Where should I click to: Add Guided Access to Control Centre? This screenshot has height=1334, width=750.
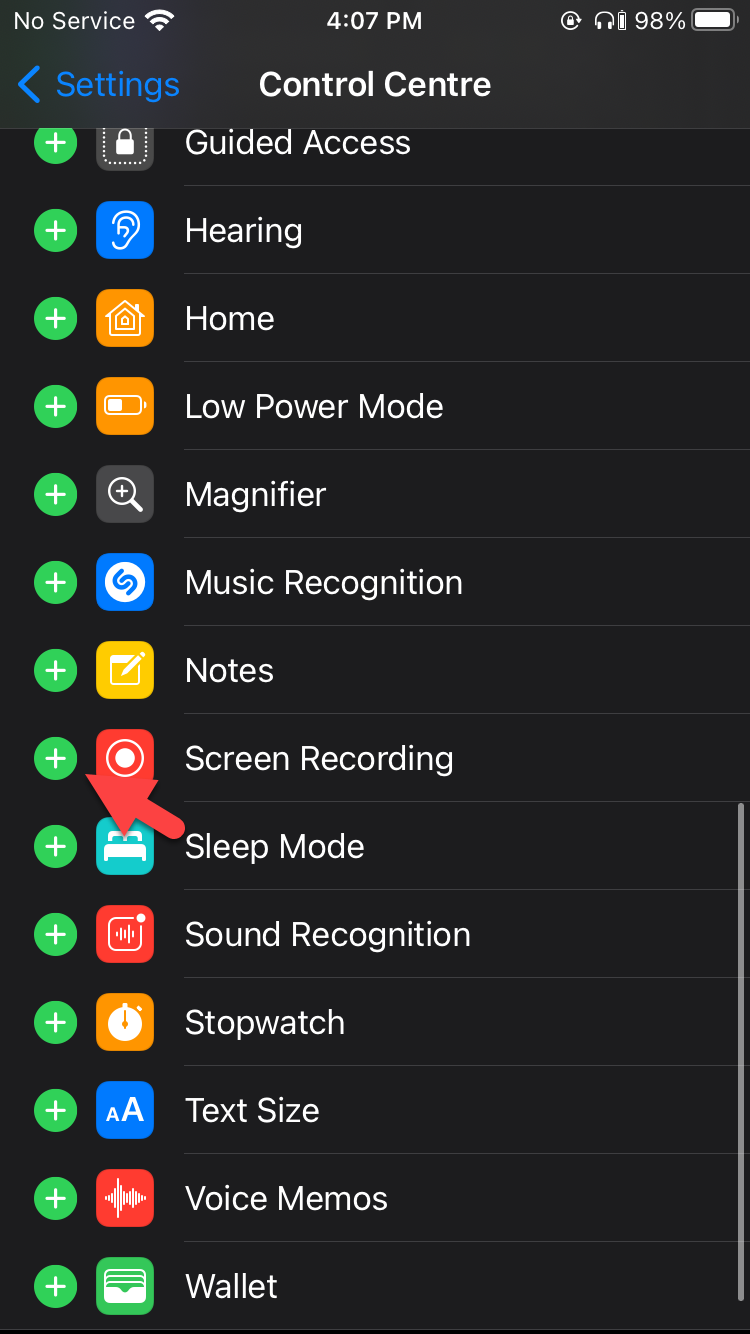click(56, 143)
